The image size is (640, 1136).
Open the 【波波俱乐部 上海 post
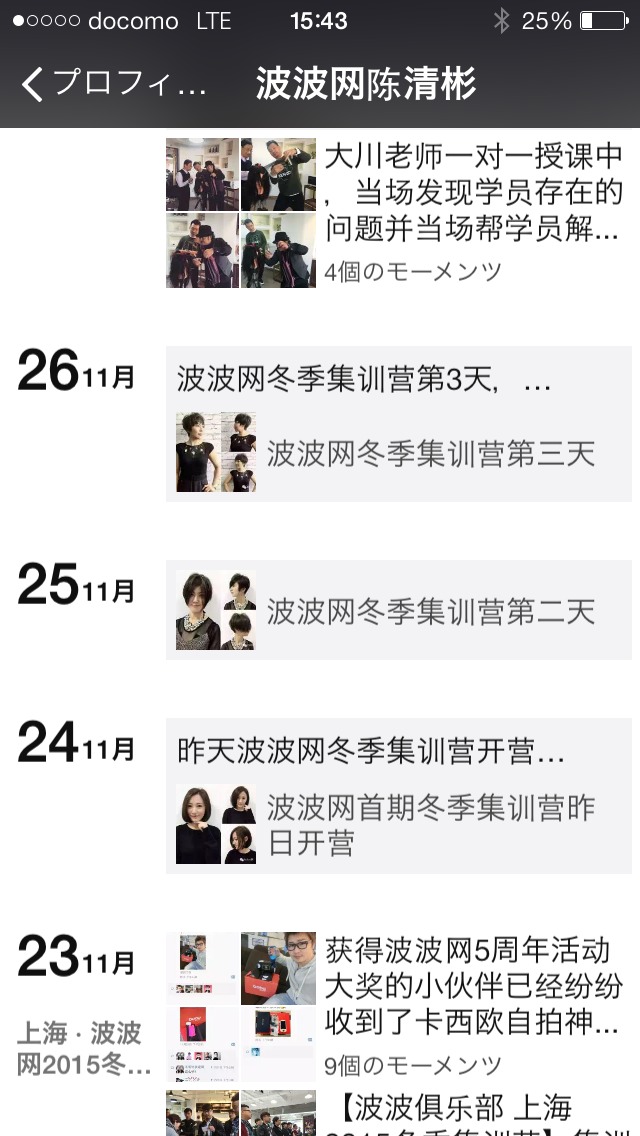[x=399, y=1113]
